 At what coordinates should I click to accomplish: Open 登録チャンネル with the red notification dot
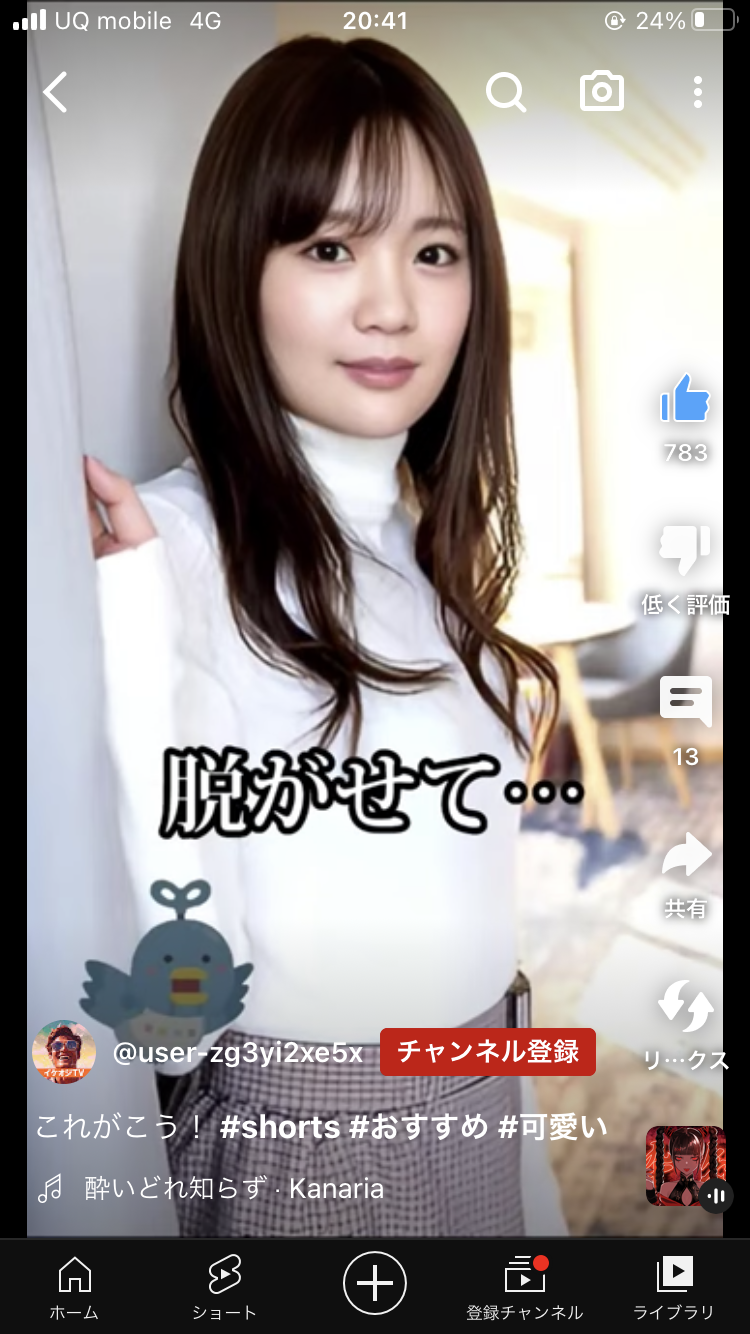[524, 1283]
